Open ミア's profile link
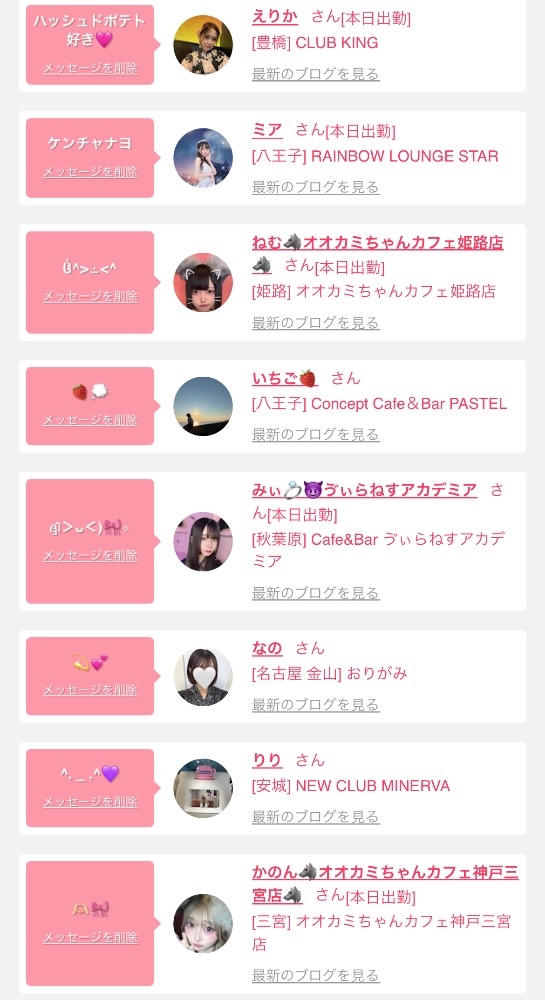Viewport: 545px width, 1000px height. tap(267, 130)
